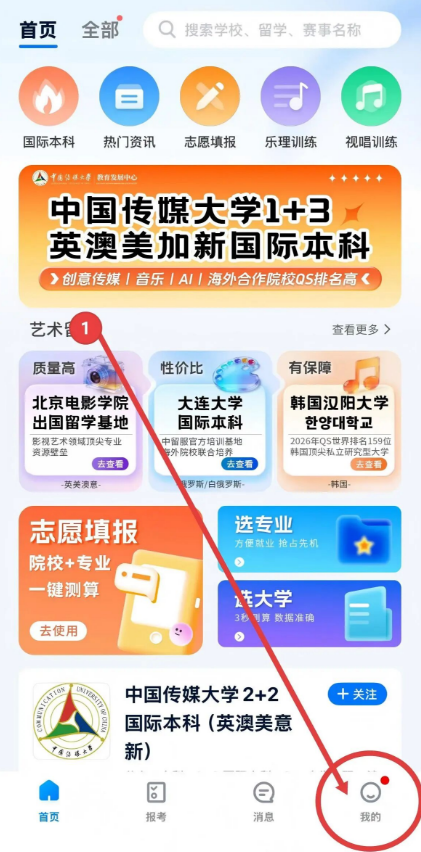Open 视唱训练 sight-singing training
The image size is (421, 852).
(x=371, y=108)
